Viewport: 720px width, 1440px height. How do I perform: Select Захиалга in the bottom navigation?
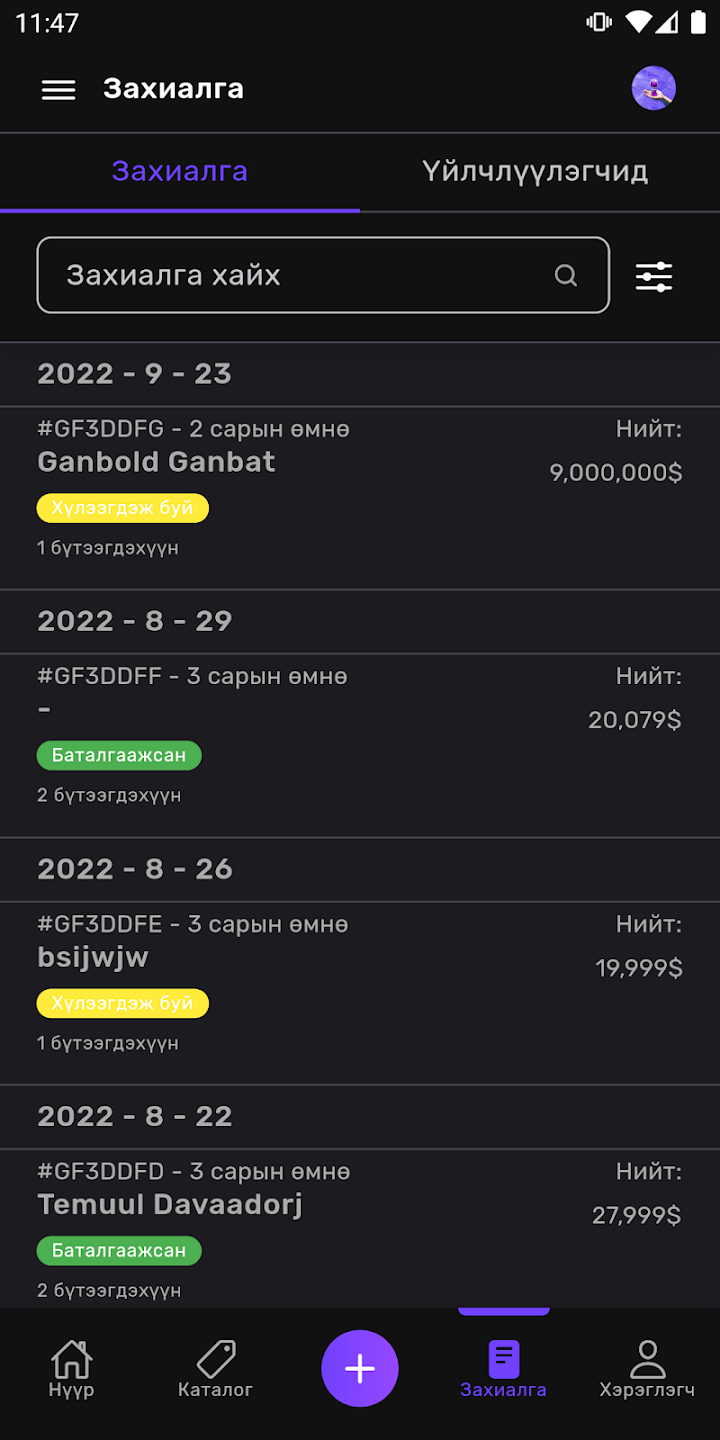coord(504,1370)
